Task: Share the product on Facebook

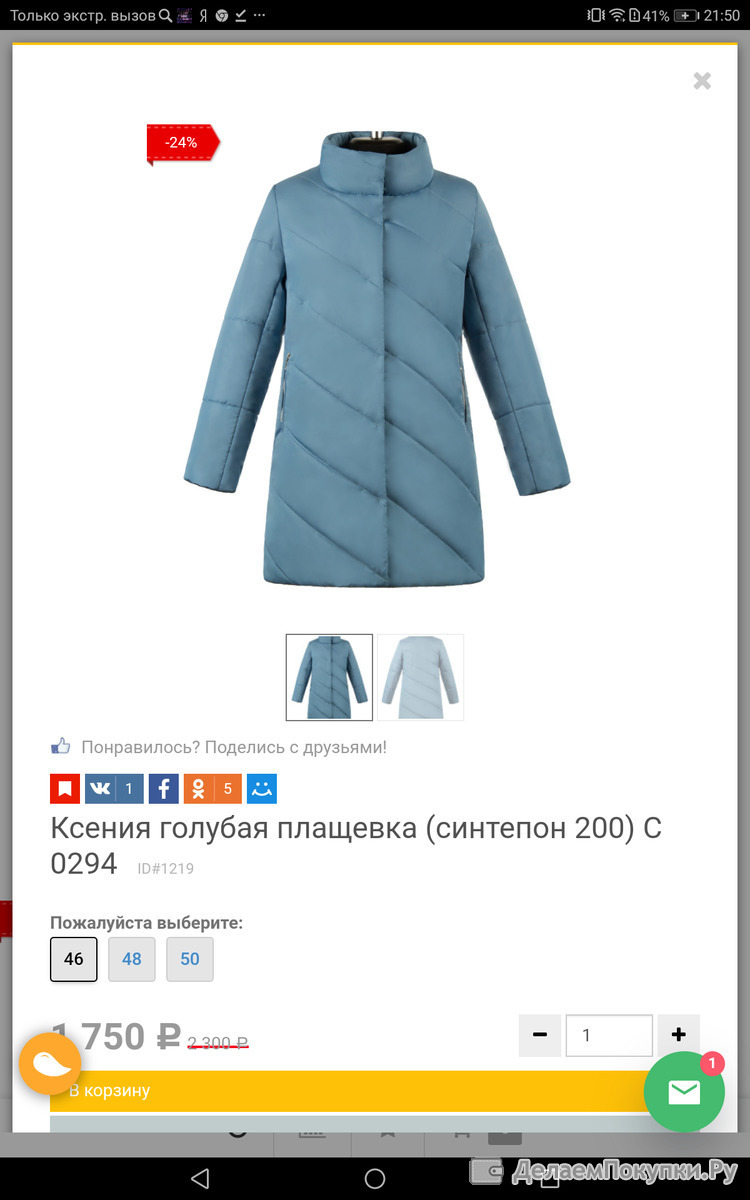Action: (164, 788)
